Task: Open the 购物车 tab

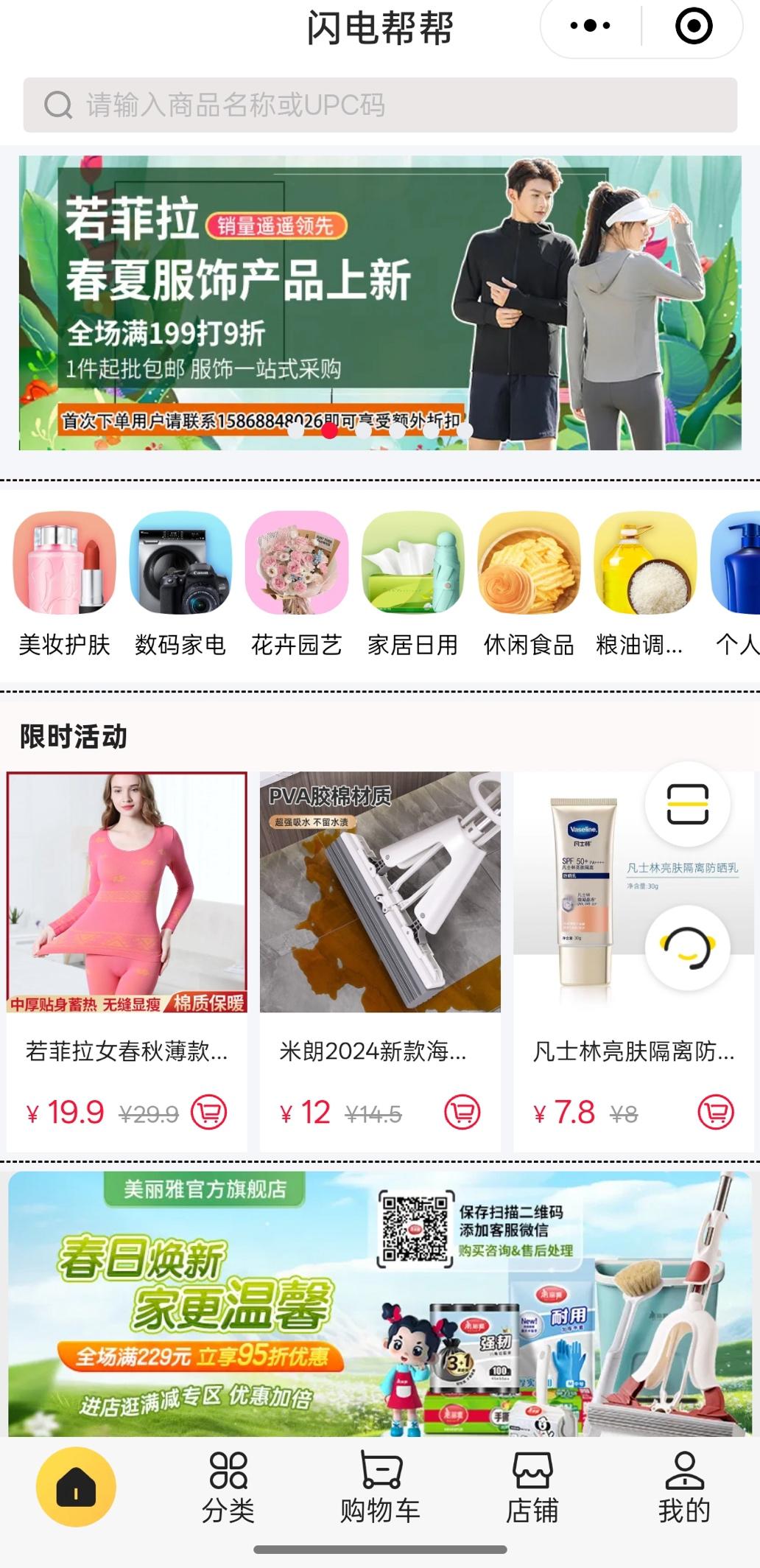Action: [x=380, y=1487]
